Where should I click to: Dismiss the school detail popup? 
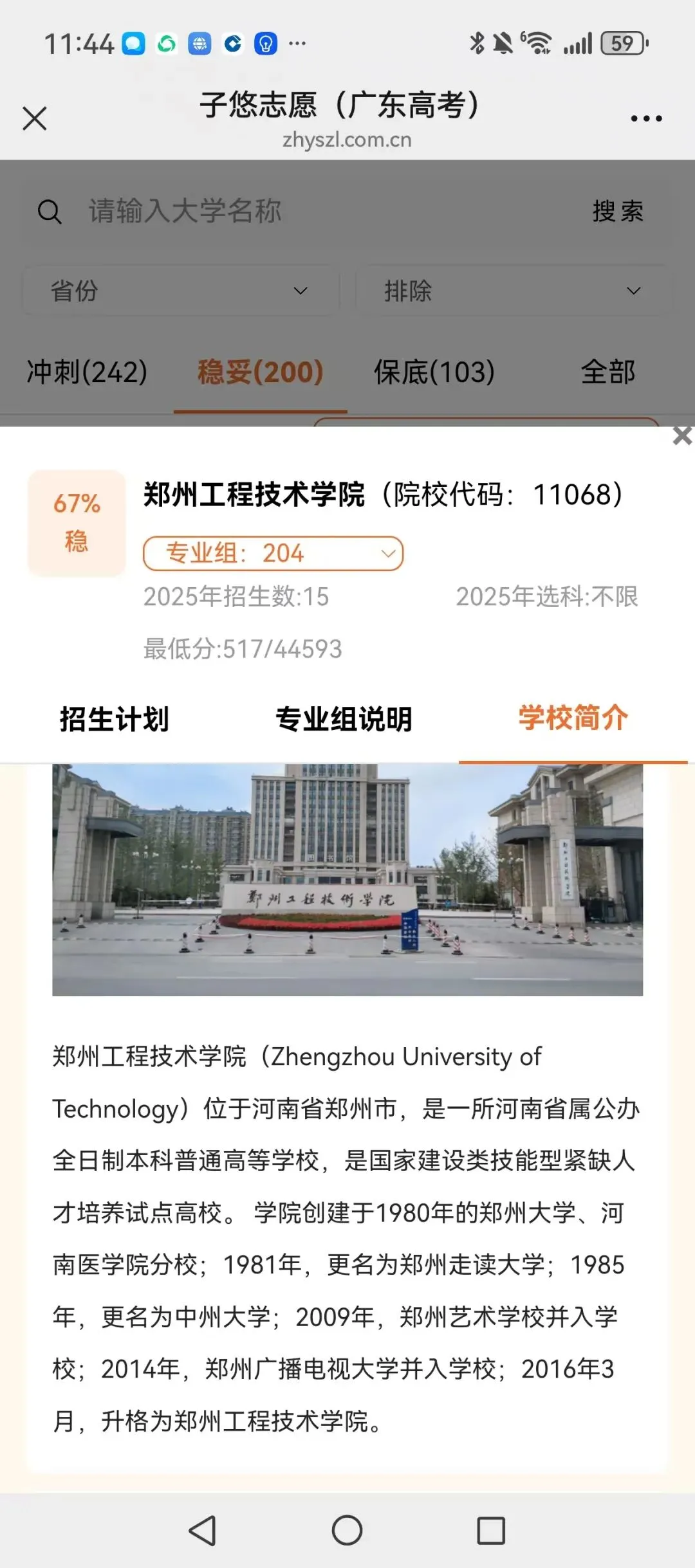pos(682,436)
